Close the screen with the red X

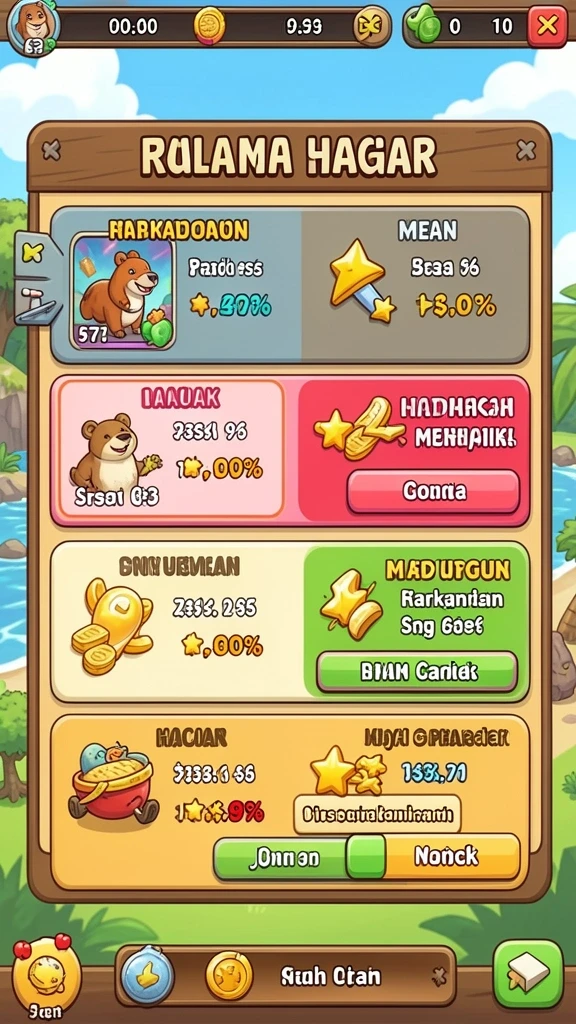(547, 26)
